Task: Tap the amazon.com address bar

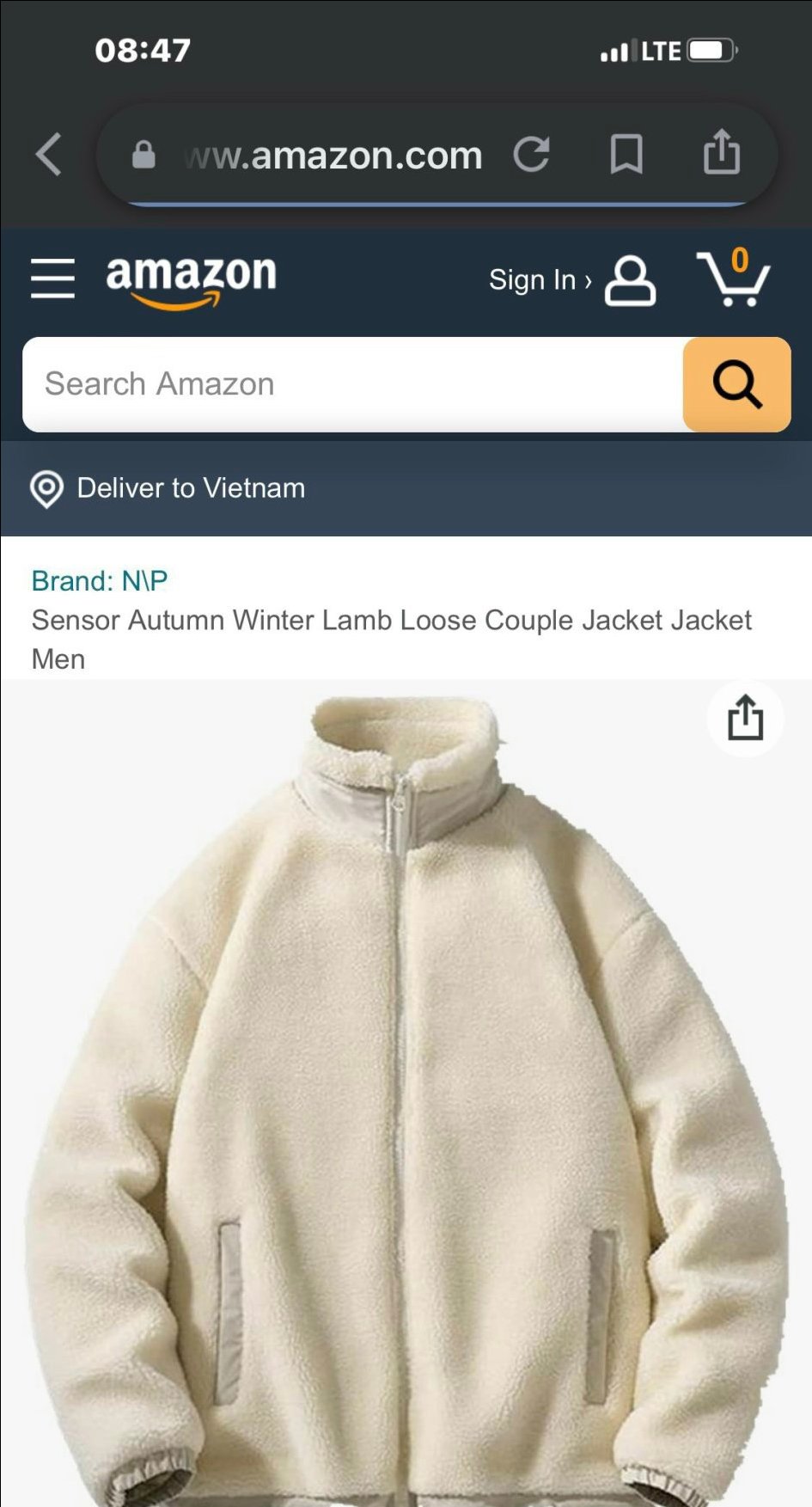Action: [332, 156]
